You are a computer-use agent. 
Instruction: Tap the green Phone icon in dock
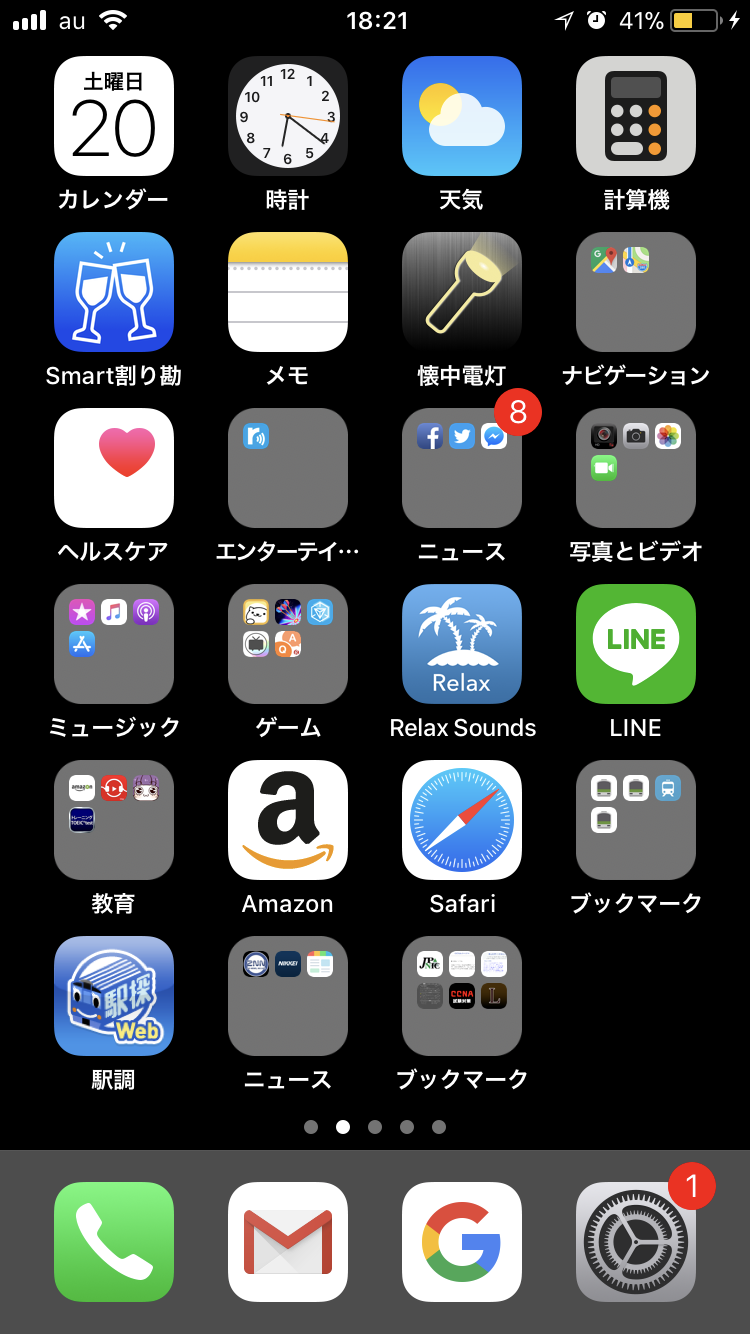(x=114, y=1242)
